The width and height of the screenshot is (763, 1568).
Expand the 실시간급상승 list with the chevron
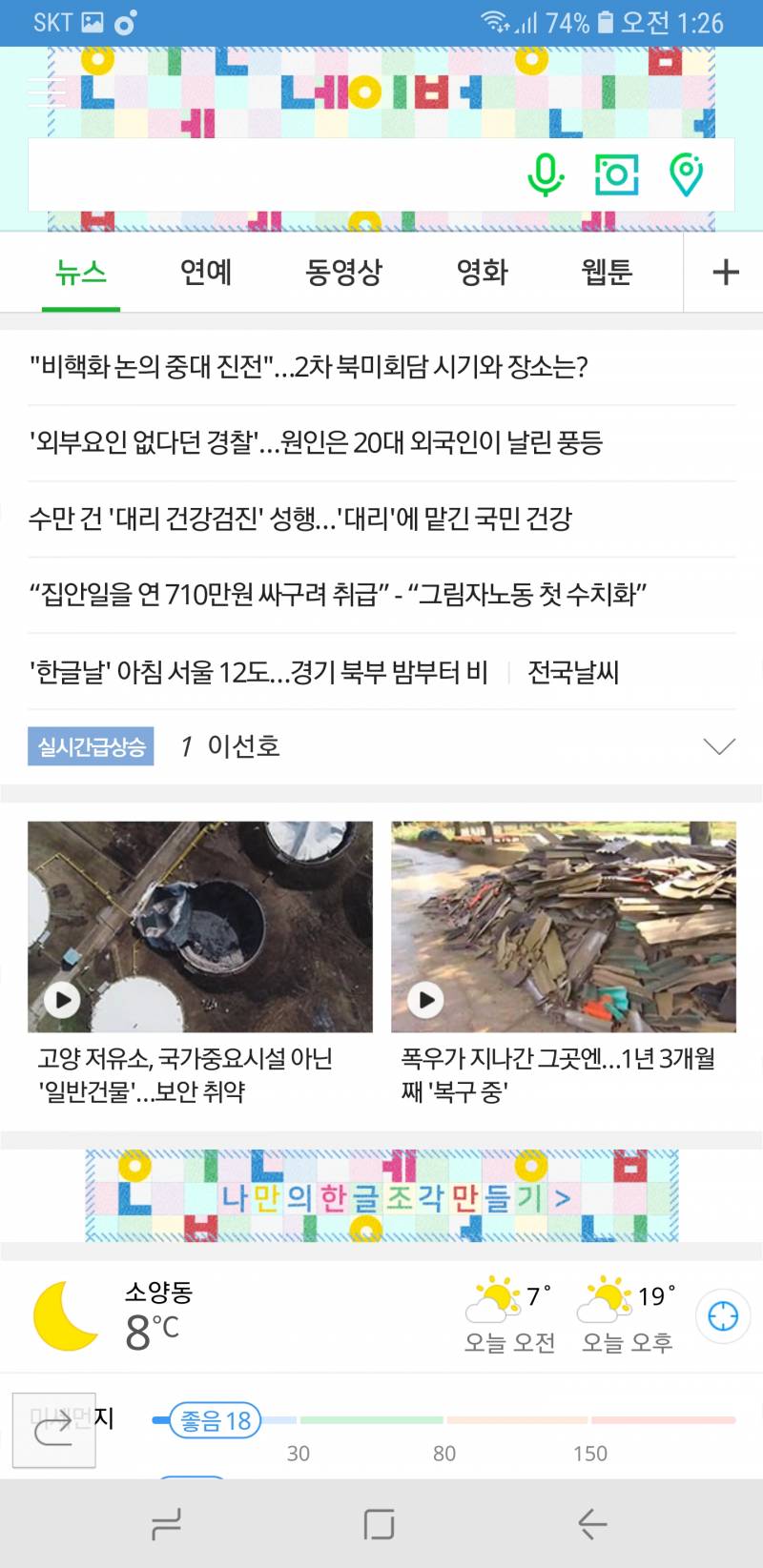click(x=720, y=747)
